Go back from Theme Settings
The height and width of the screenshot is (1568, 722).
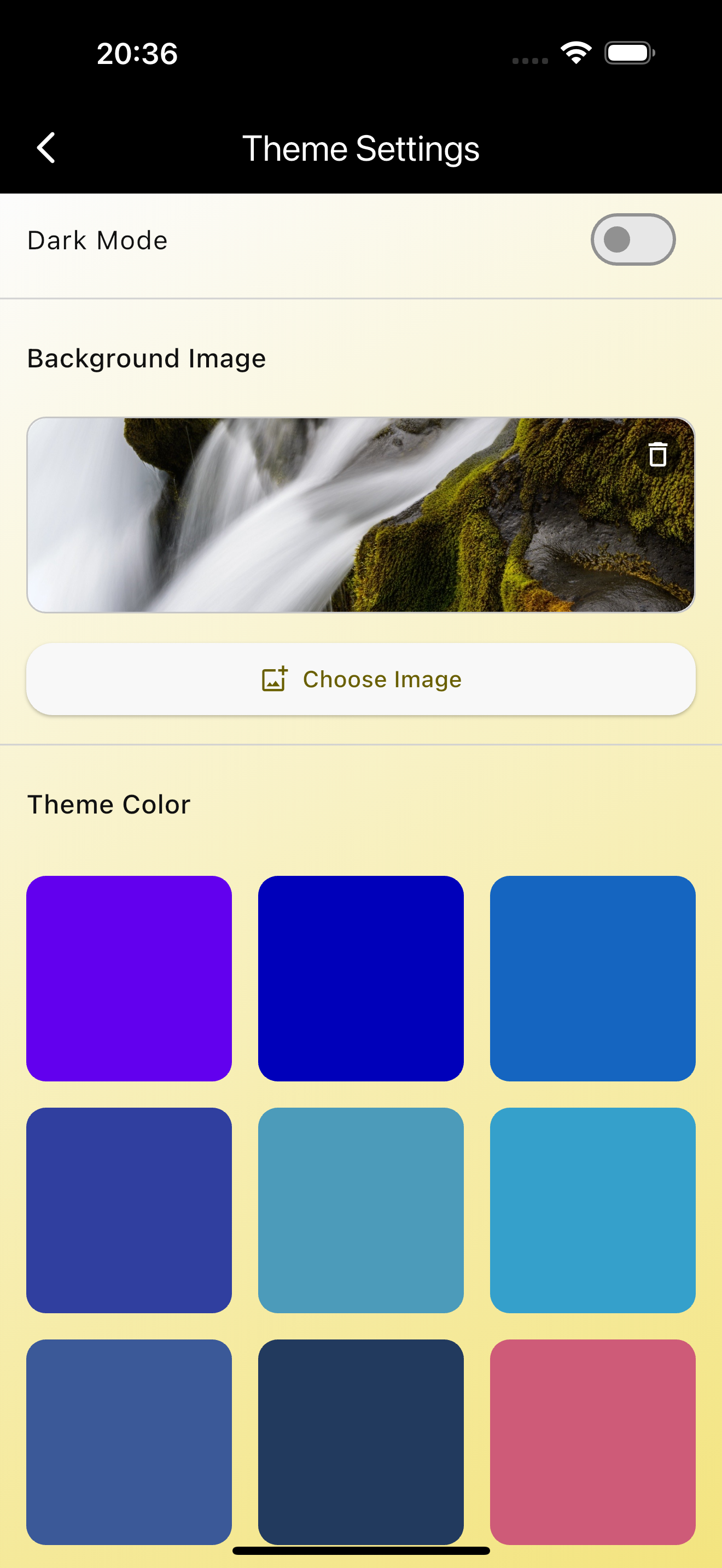(46, 148)
